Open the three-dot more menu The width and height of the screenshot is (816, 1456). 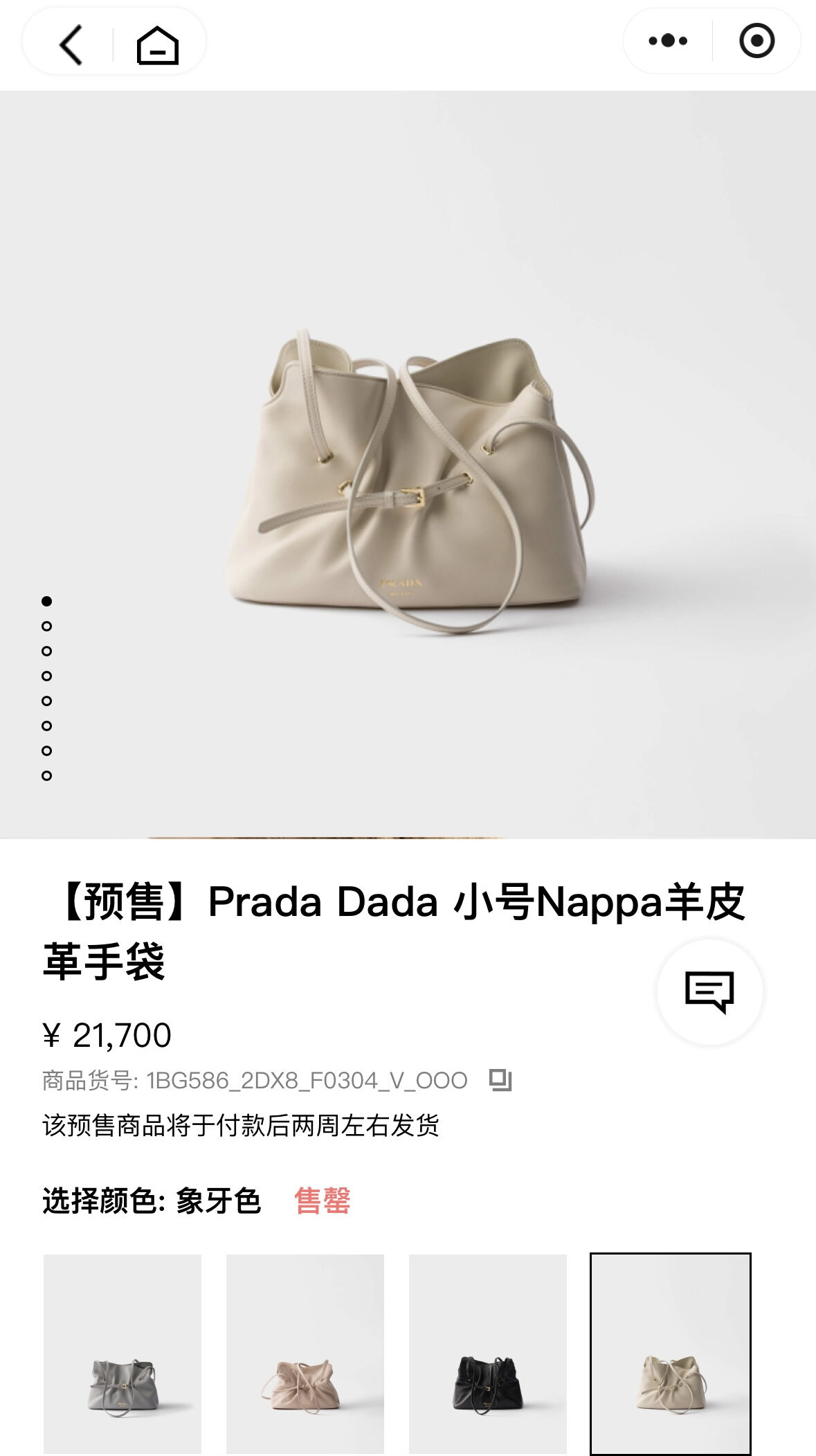[668, 41]
